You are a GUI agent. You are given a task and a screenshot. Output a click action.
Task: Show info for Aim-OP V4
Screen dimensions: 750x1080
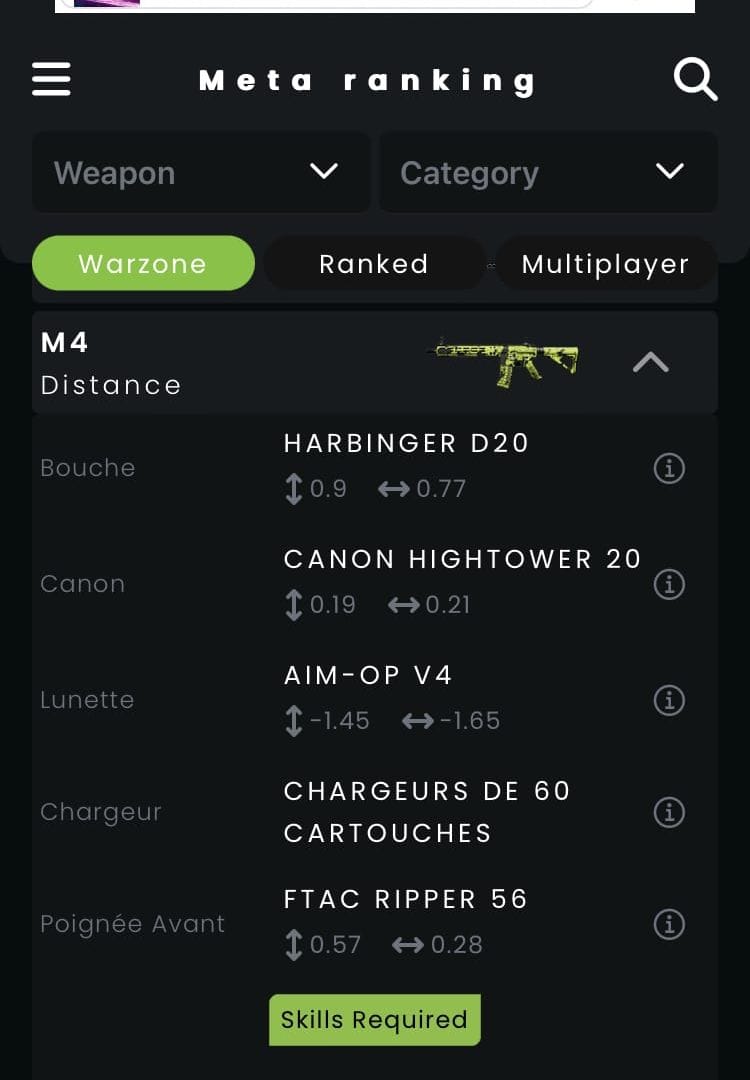coord(669,700)
